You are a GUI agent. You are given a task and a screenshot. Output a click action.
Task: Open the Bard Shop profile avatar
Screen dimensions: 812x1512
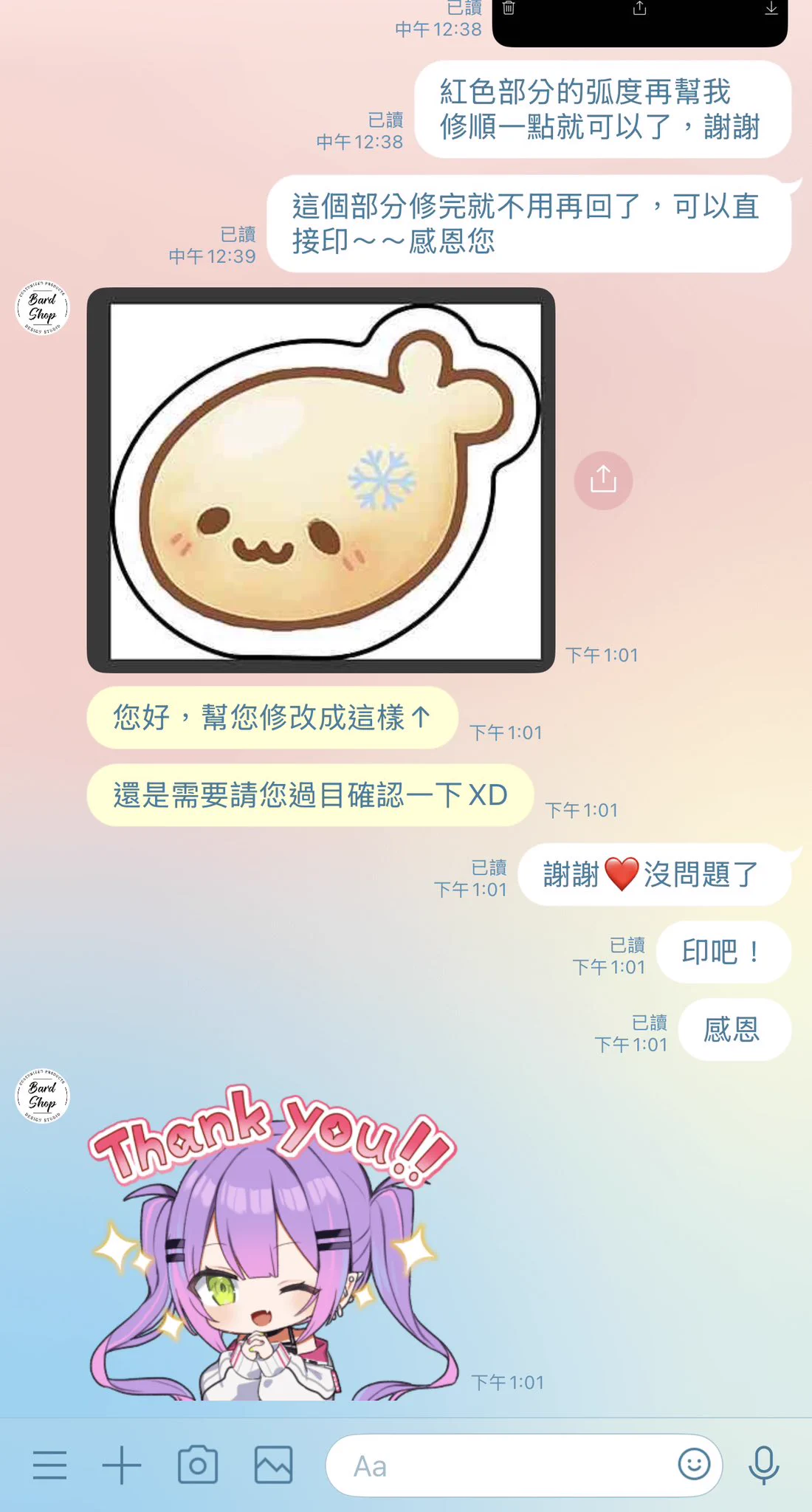point(41,309)
